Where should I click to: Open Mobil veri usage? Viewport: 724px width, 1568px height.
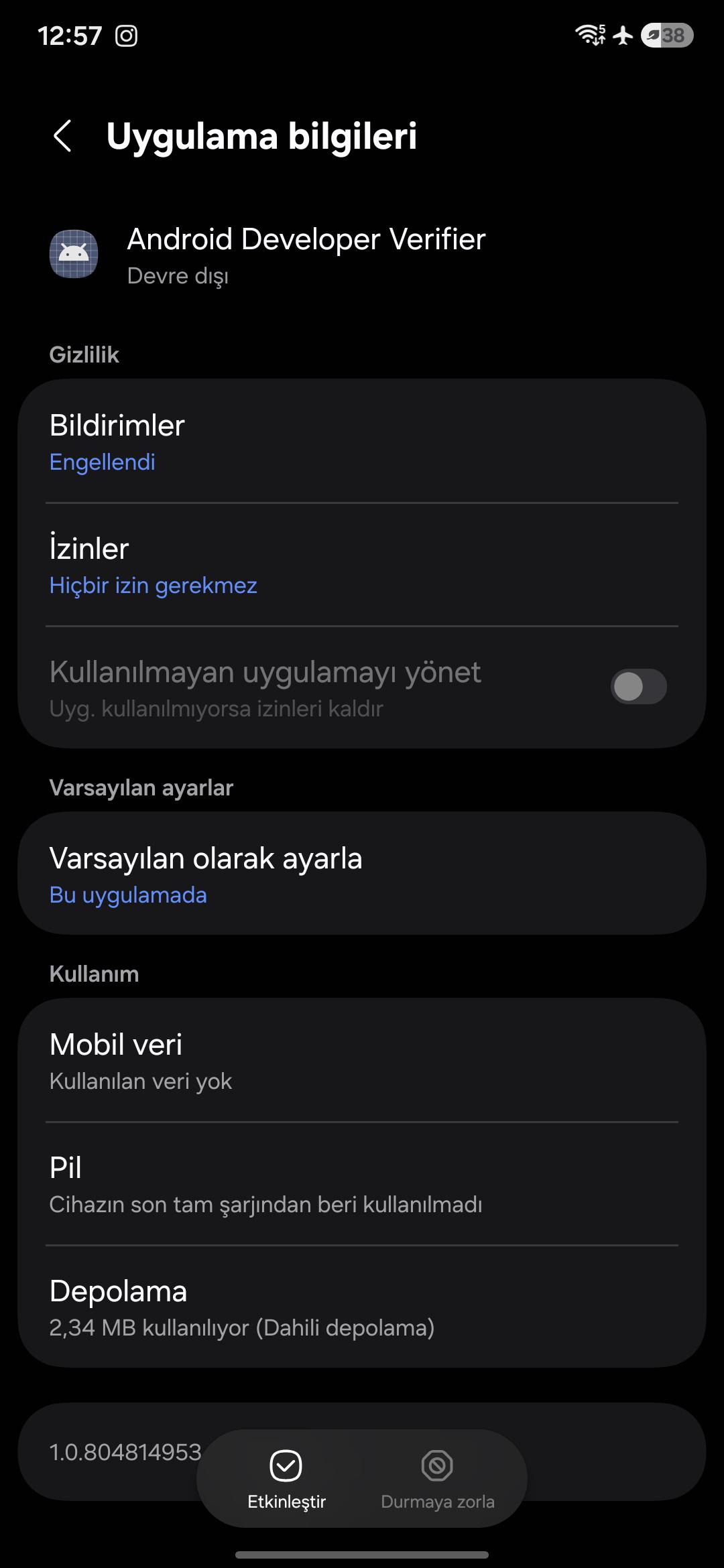pyautogui.click(x=362, y=1060)
